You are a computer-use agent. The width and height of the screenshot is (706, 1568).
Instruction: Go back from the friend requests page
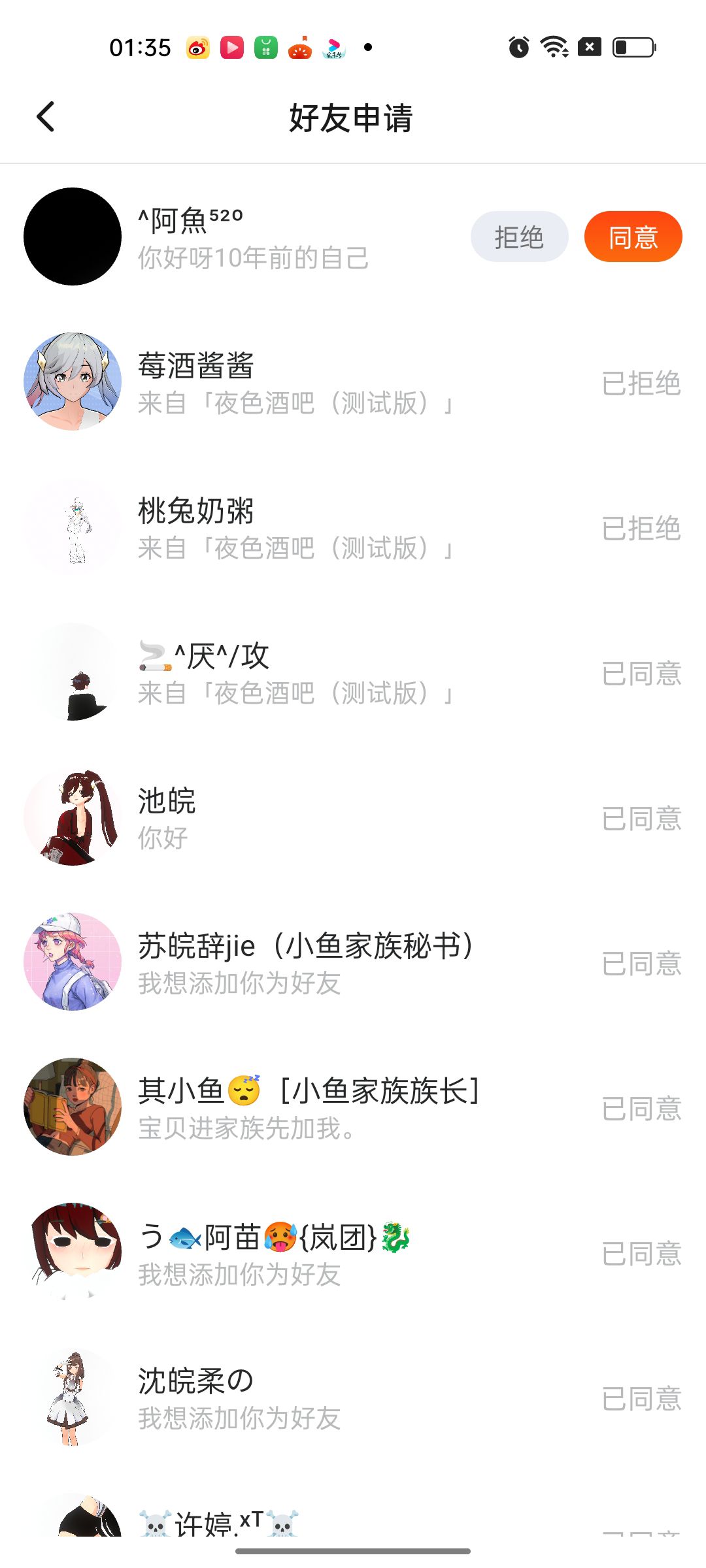coord(46,118)
